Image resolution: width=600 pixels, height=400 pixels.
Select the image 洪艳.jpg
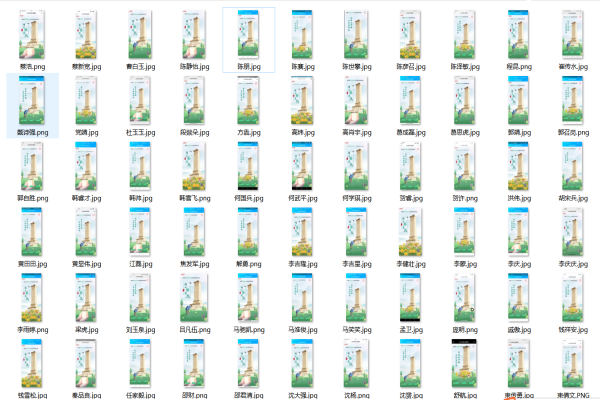coord(520,168)
